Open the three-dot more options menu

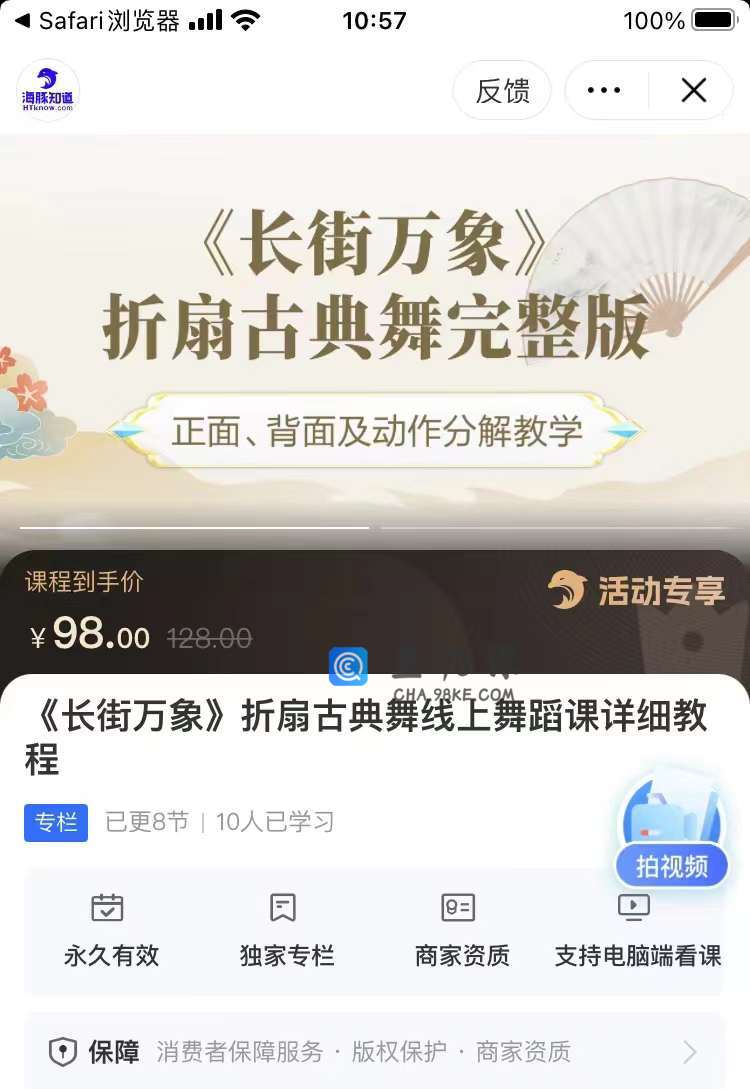(604, 91)
